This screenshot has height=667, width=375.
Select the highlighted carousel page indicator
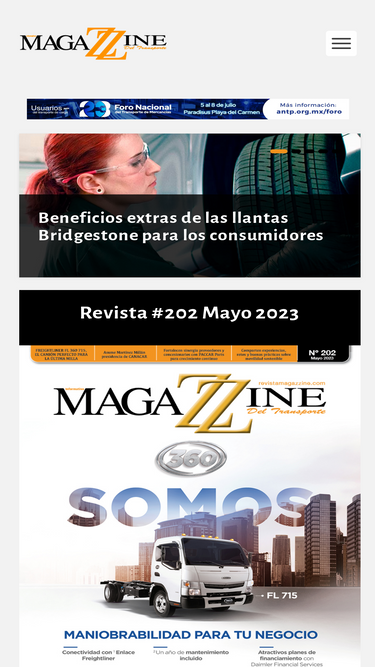pyautogui.click(x=279, y=151)
